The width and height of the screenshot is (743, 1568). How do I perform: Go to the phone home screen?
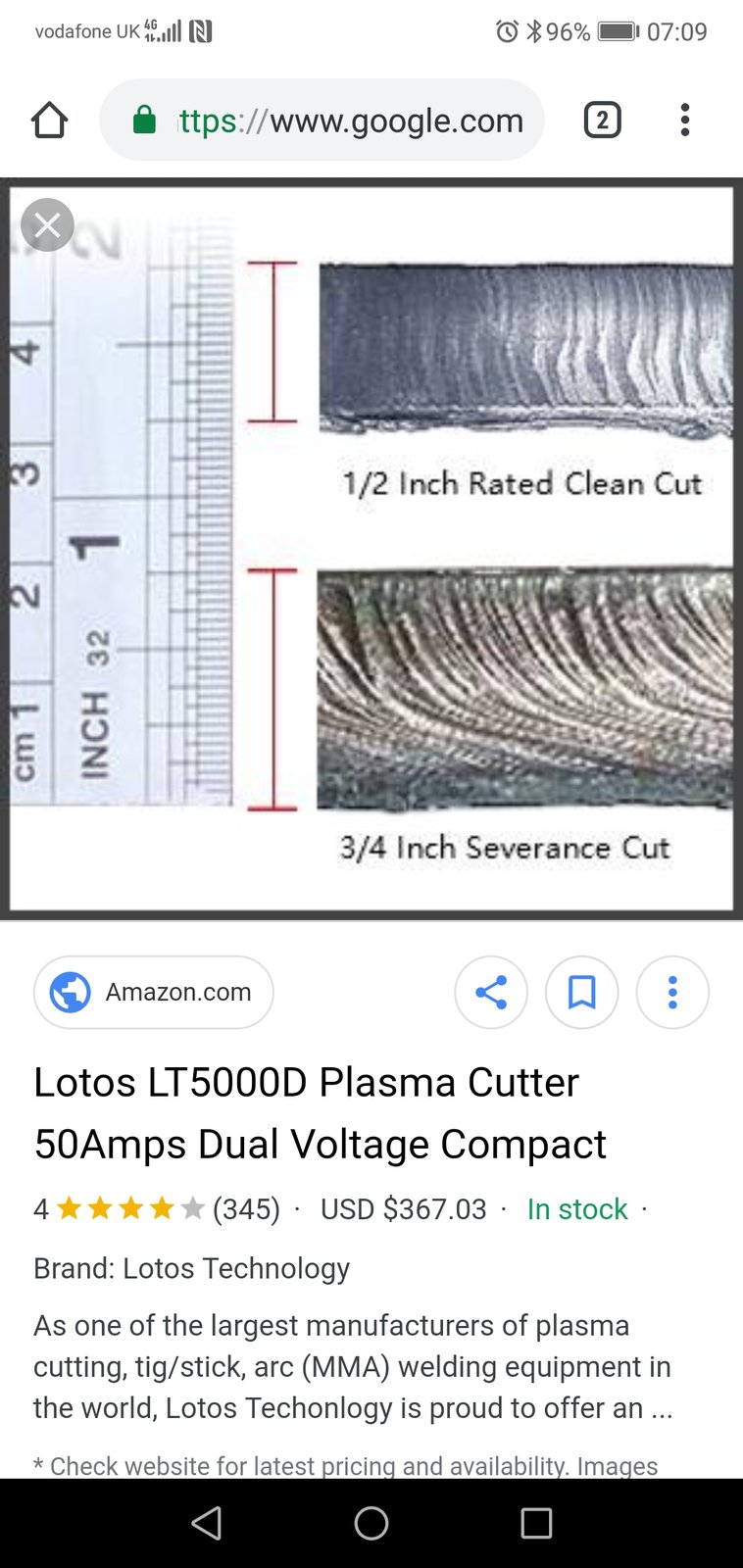coord(371,1523)
